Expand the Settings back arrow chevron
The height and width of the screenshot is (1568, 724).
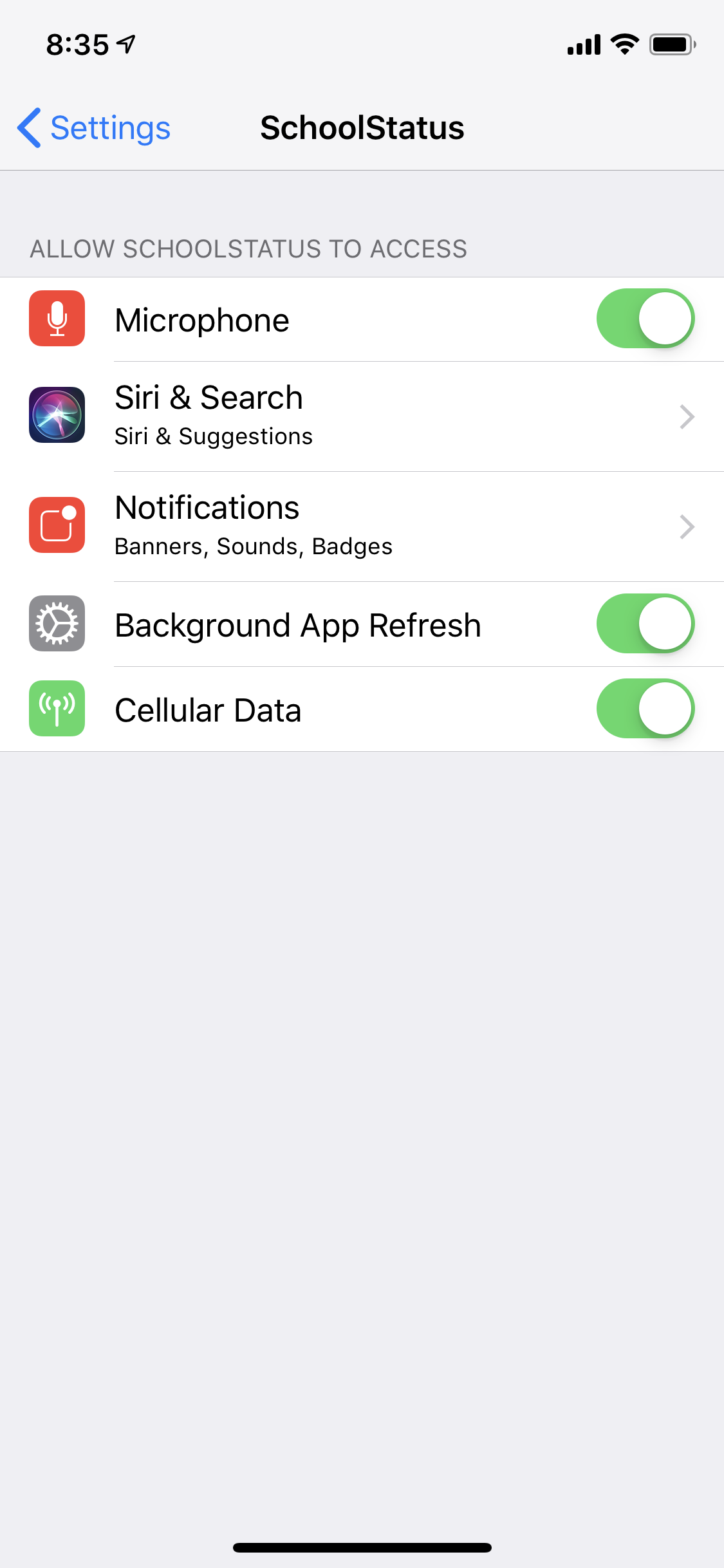pyautogui.click(x=28, y=127)
